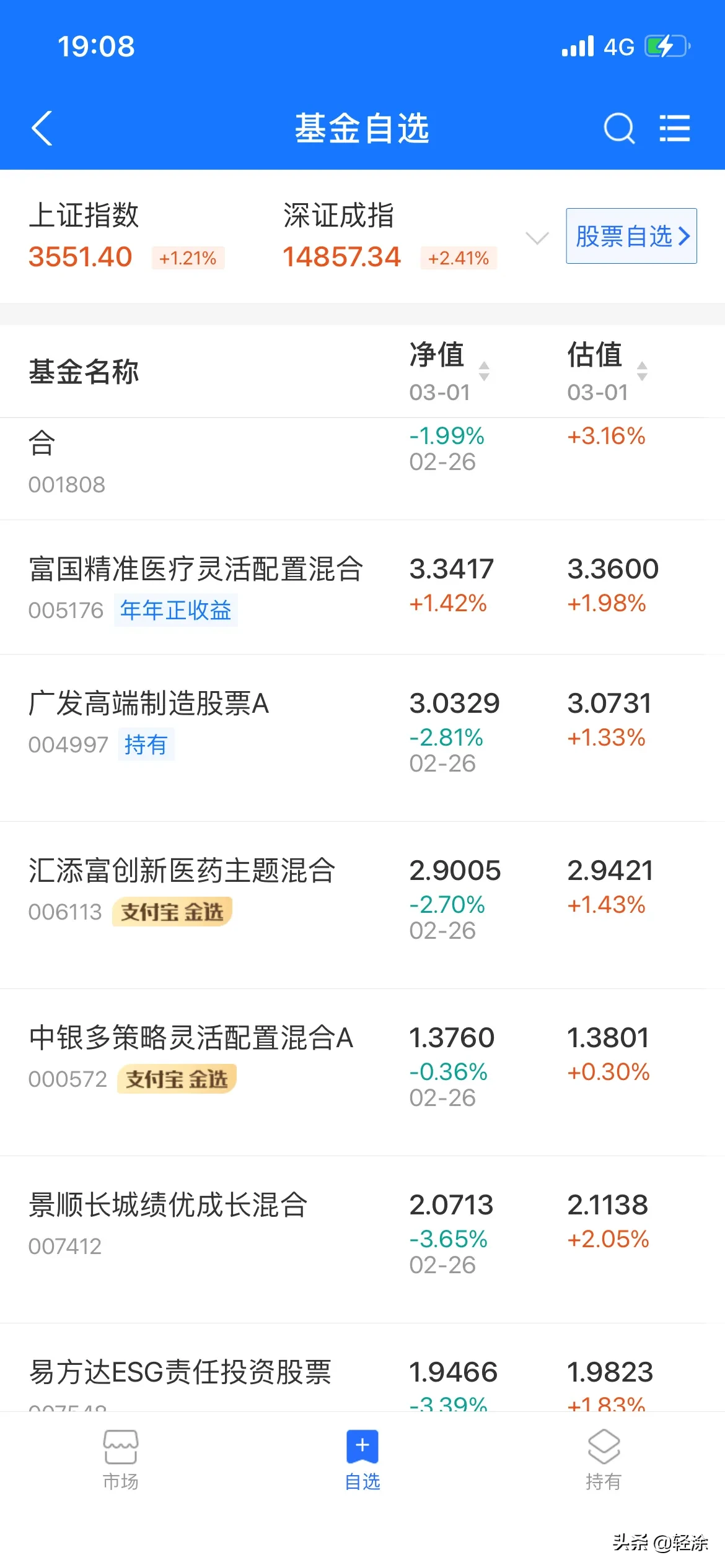Open 股票自选 watchlist
725x1568 pixels.
[x=631, y=236]
